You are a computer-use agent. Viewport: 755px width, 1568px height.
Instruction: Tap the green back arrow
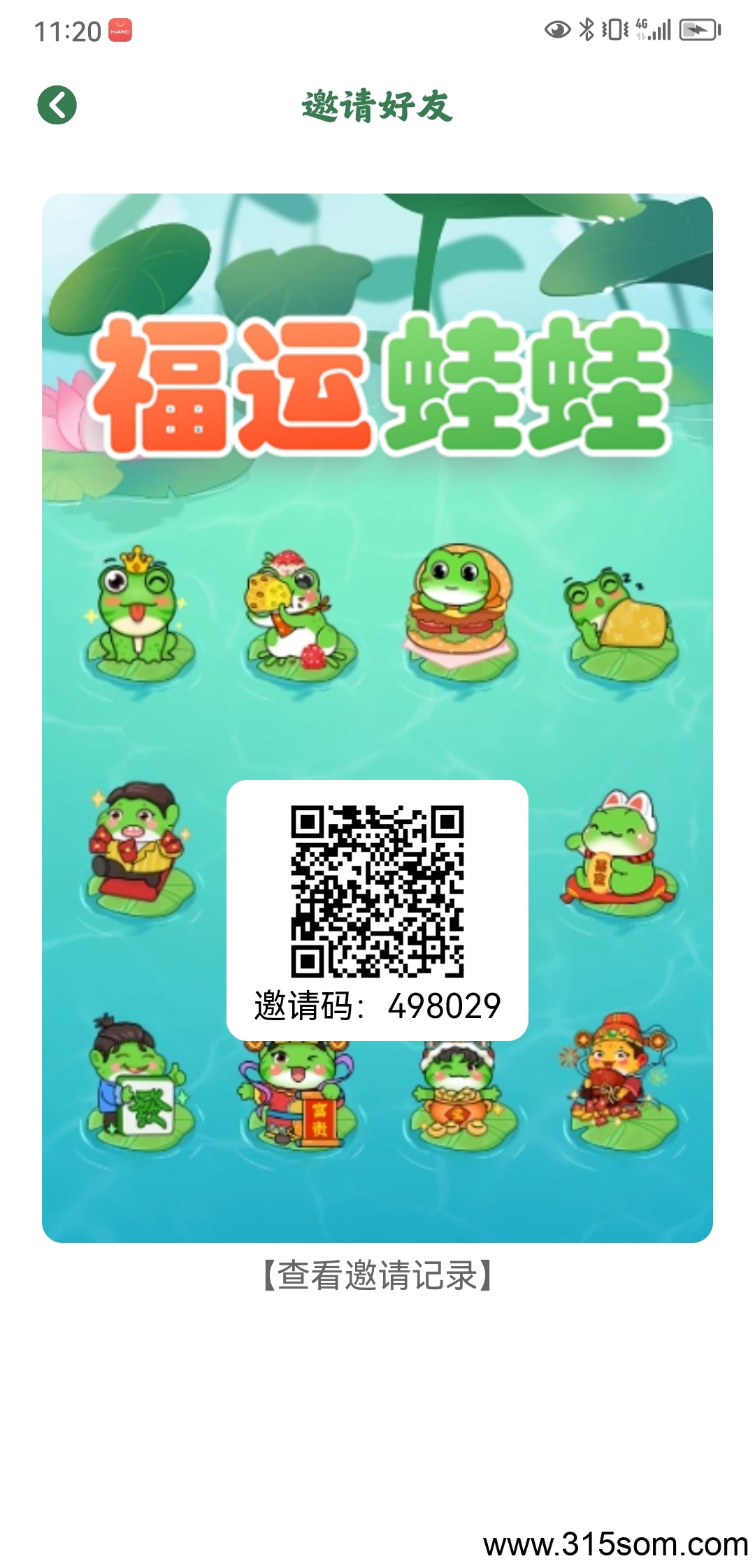[x=57, y=106]
